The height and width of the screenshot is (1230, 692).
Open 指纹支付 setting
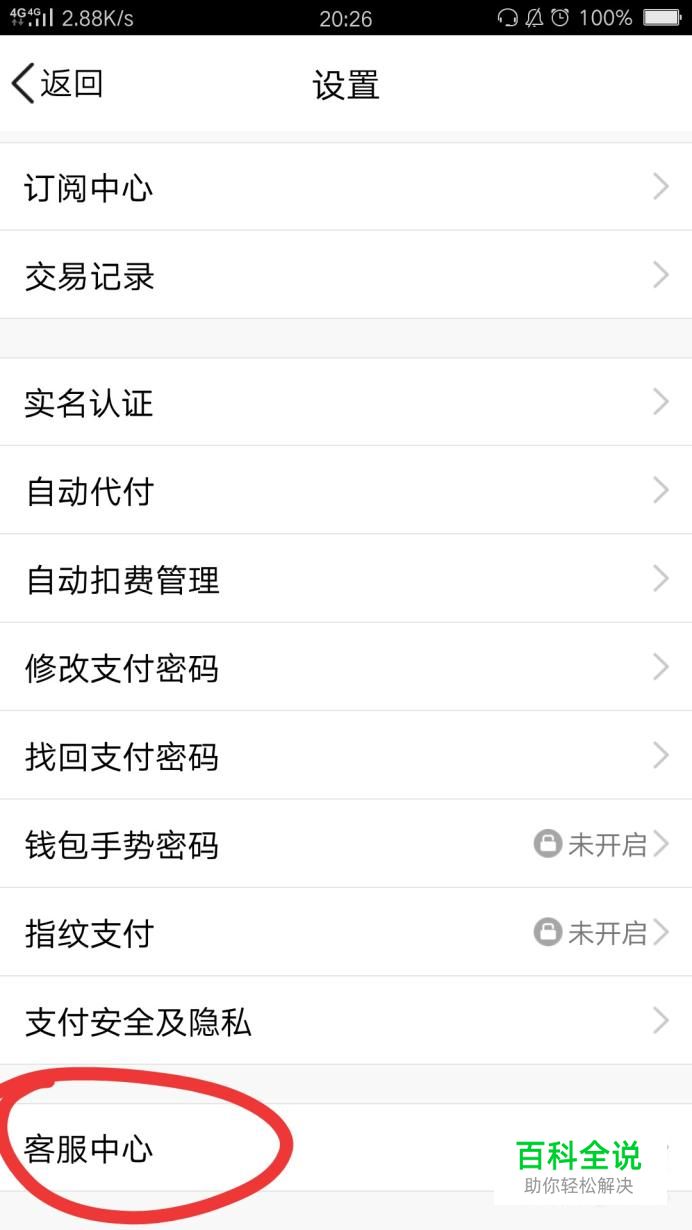346,932
